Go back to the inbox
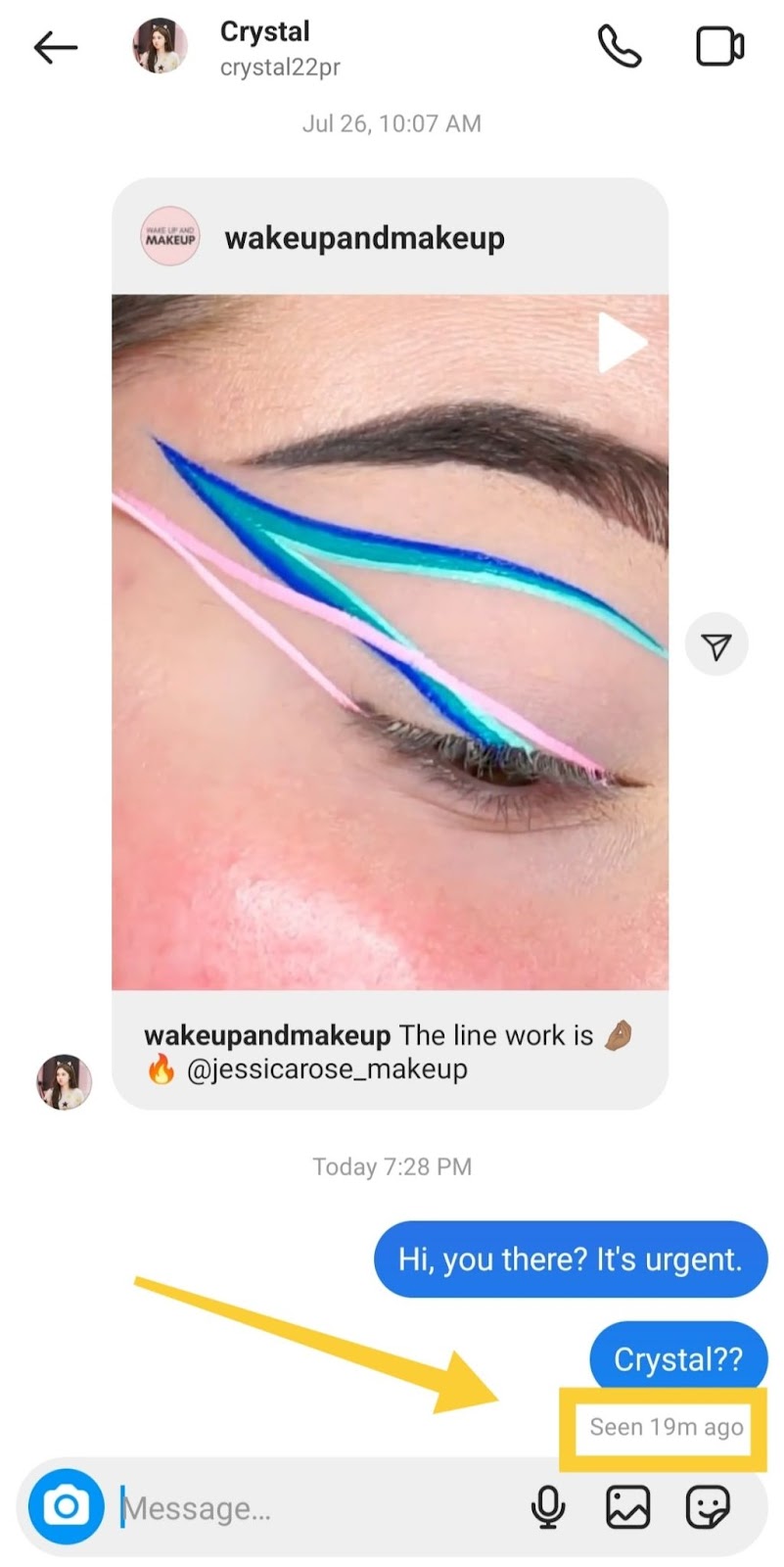The height and width of the screenshot is (1567, 784). pyautogui.click(x=55, y=47)
